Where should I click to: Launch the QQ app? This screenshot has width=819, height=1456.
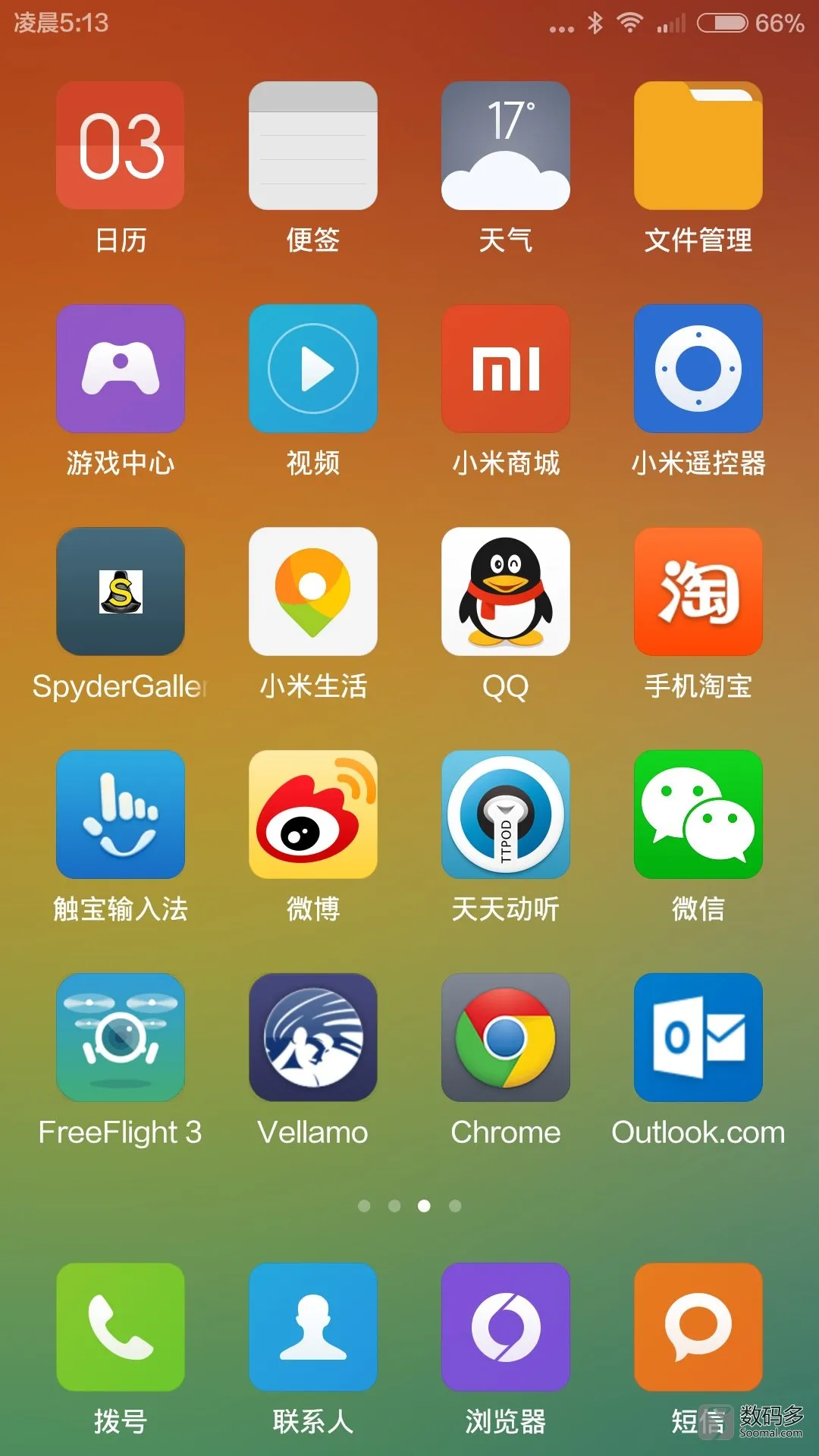[506, 591]
